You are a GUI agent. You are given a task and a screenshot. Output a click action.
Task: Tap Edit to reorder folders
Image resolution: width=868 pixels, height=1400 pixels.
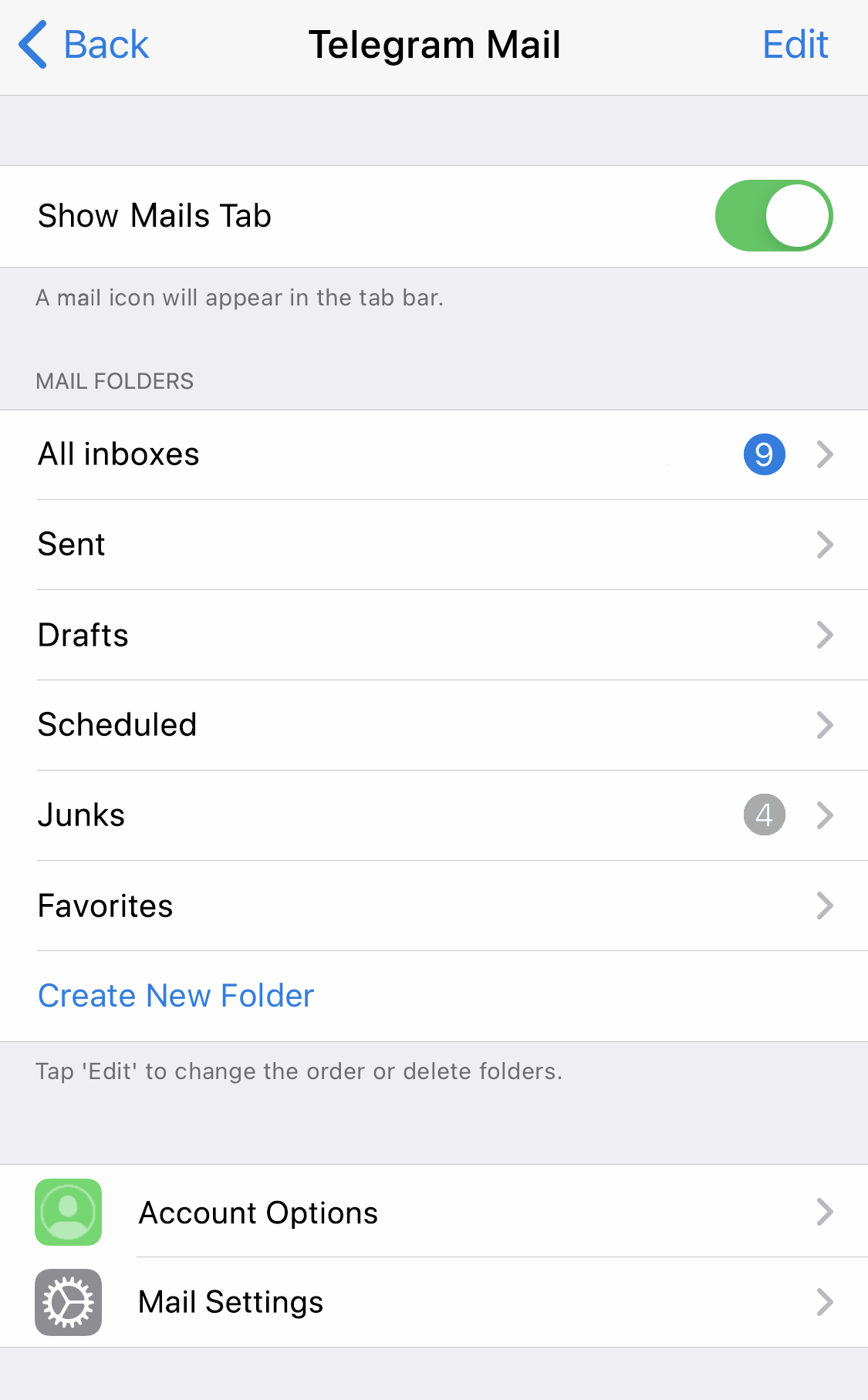[x=795, y=45]
